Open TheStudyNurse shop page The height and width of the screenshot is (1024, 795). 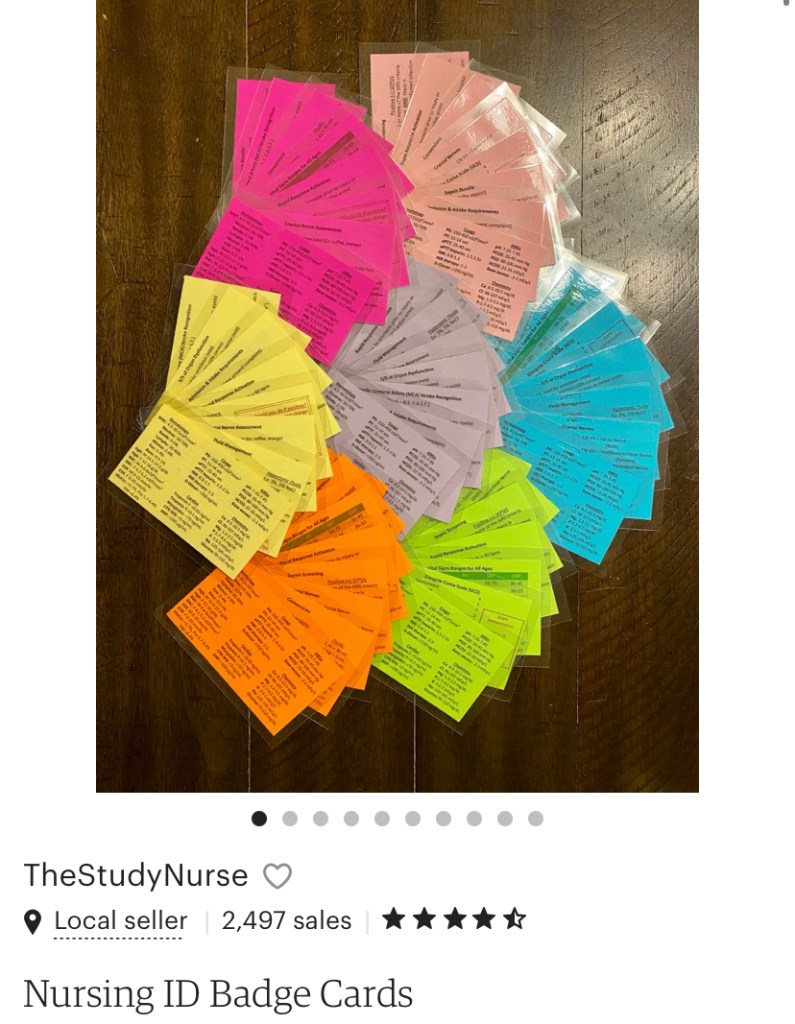pyautogui.click(x=135, y=876)
